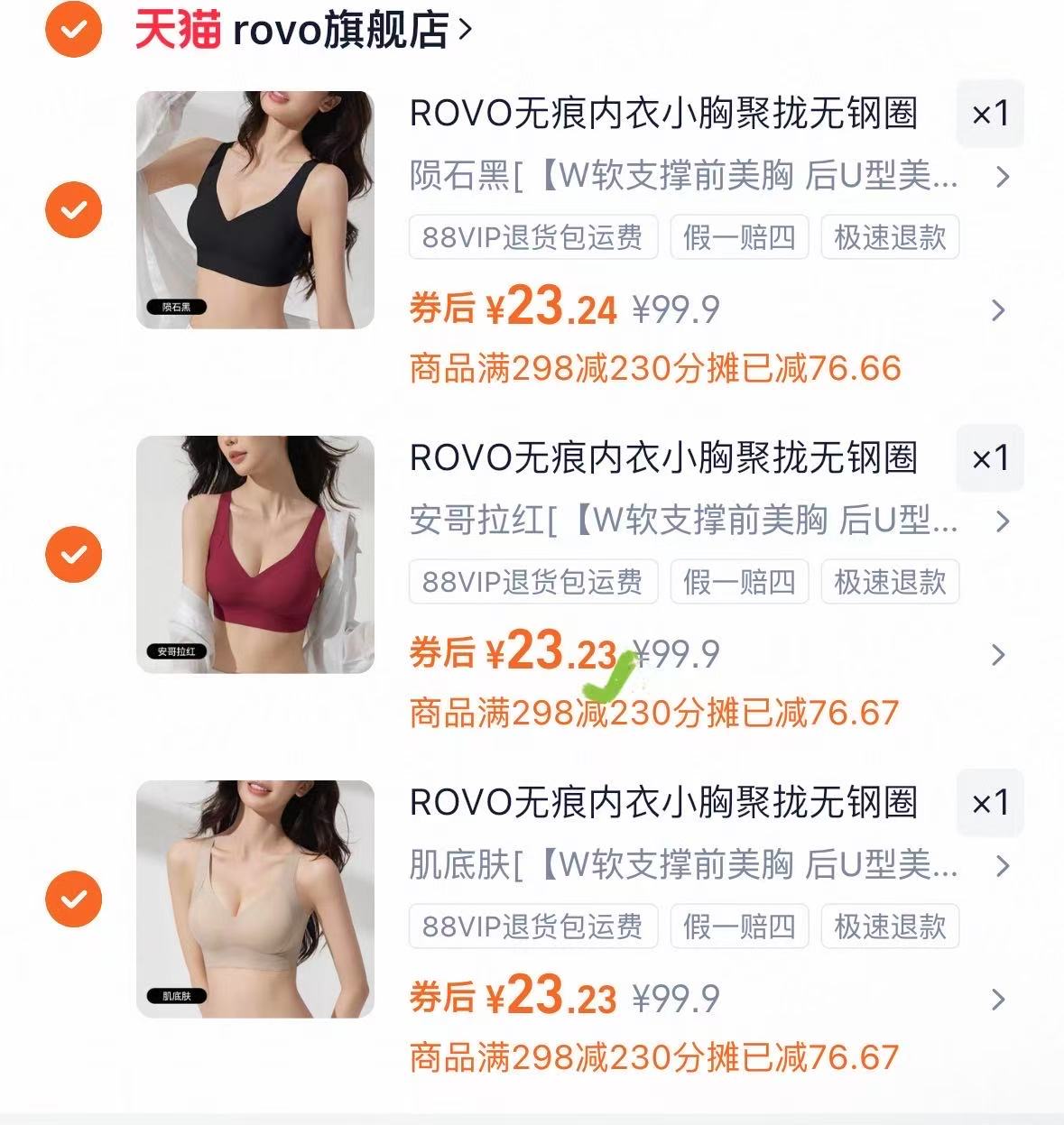
Task: Open the 安哥拉红 discount detail arrow
Action: tap(996, 652)
